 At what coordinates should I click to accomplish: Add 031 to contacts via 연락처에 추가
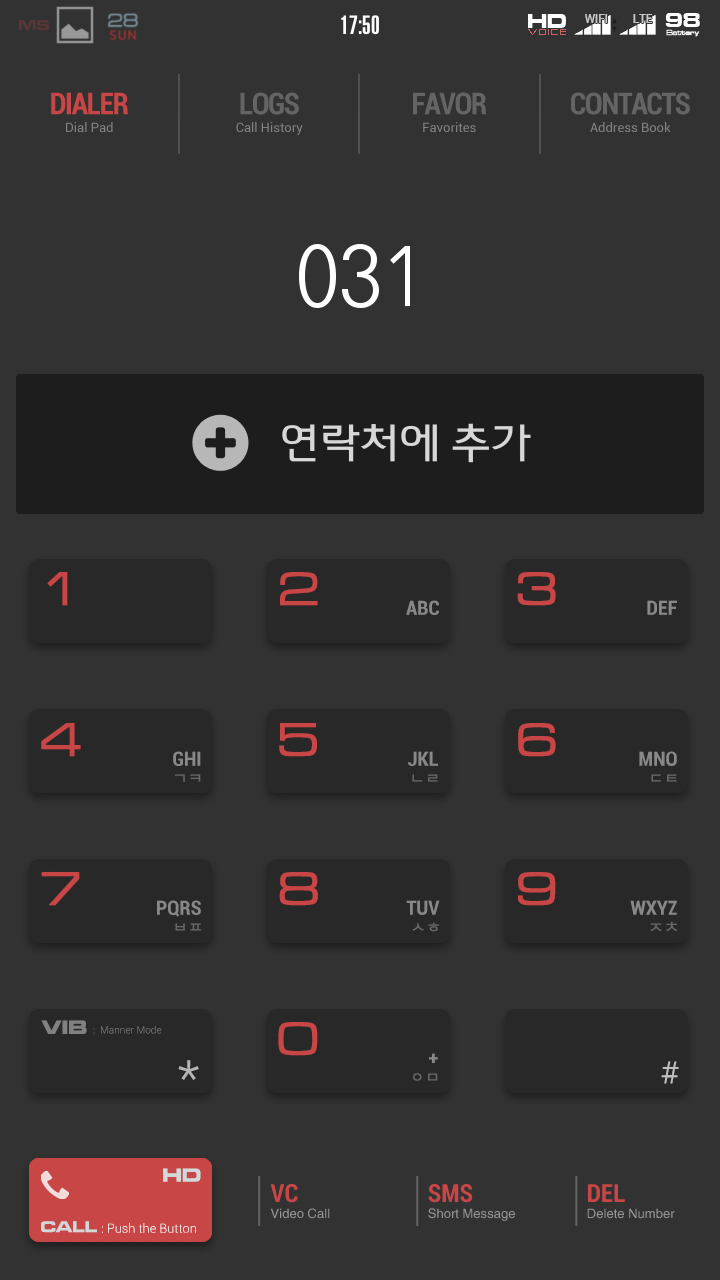(x=360, y=444)
